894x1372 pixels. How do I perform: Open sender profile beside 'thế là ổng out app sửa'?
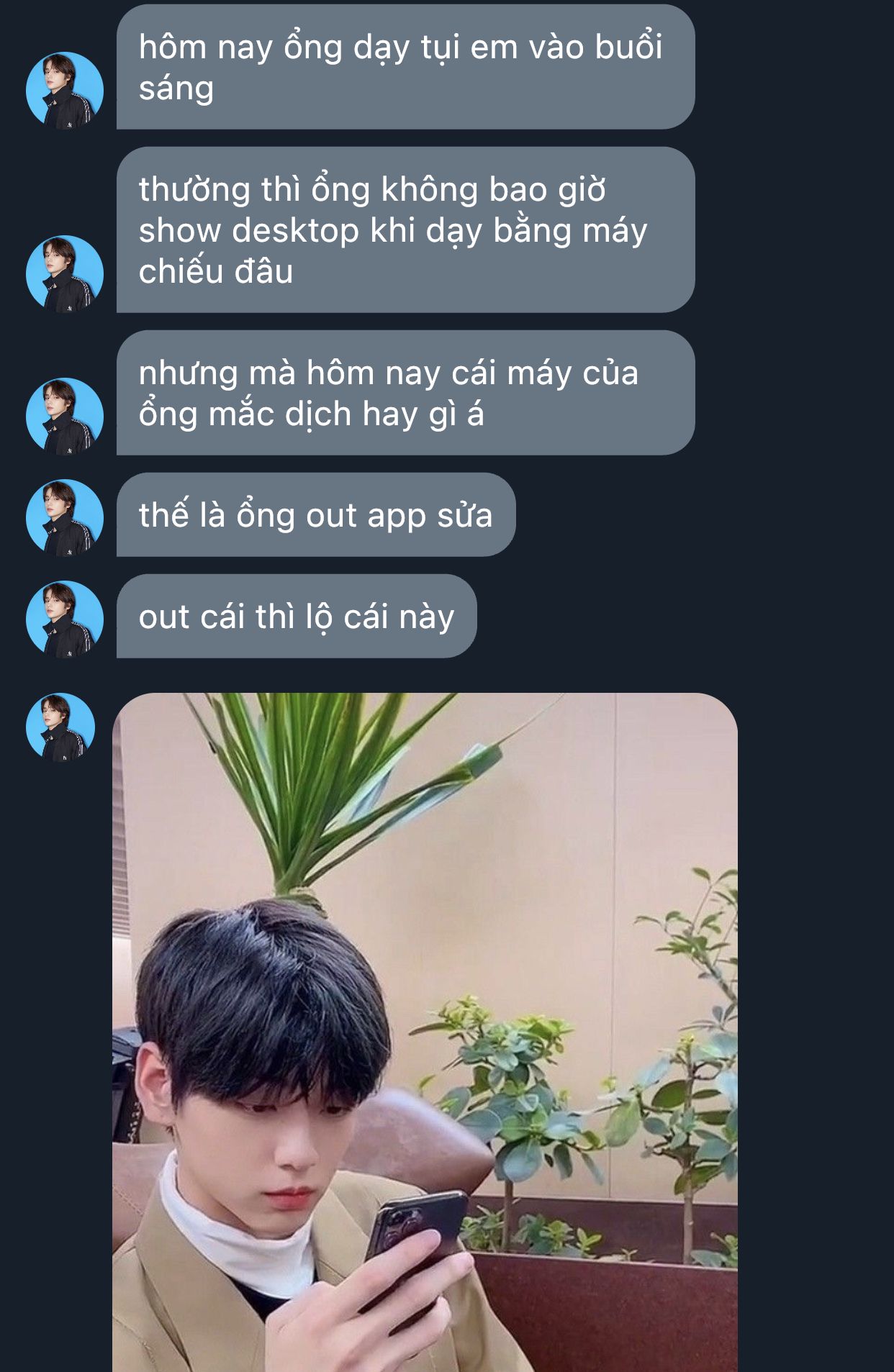point(65,517)
